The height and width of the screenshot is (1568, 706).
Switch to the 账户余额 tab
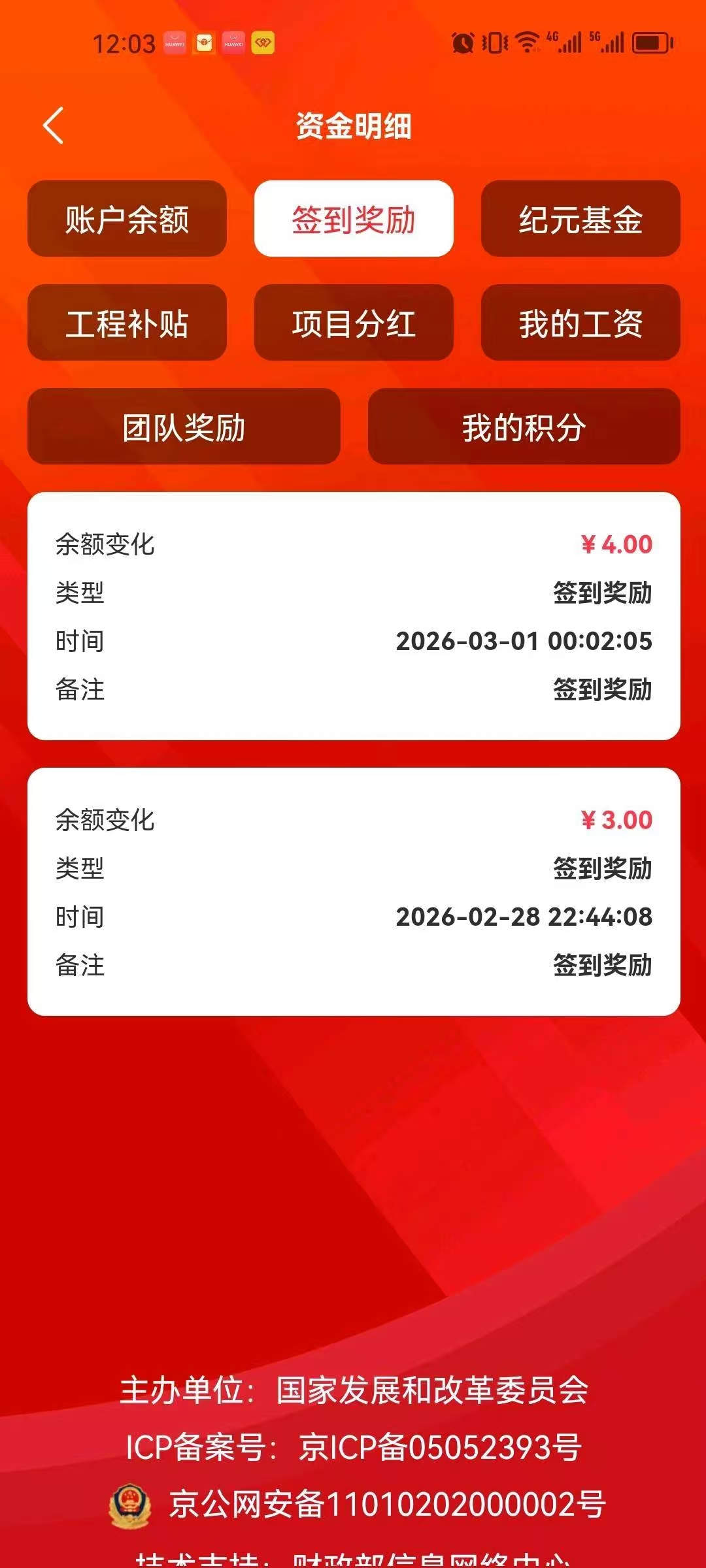click(127, 220)
